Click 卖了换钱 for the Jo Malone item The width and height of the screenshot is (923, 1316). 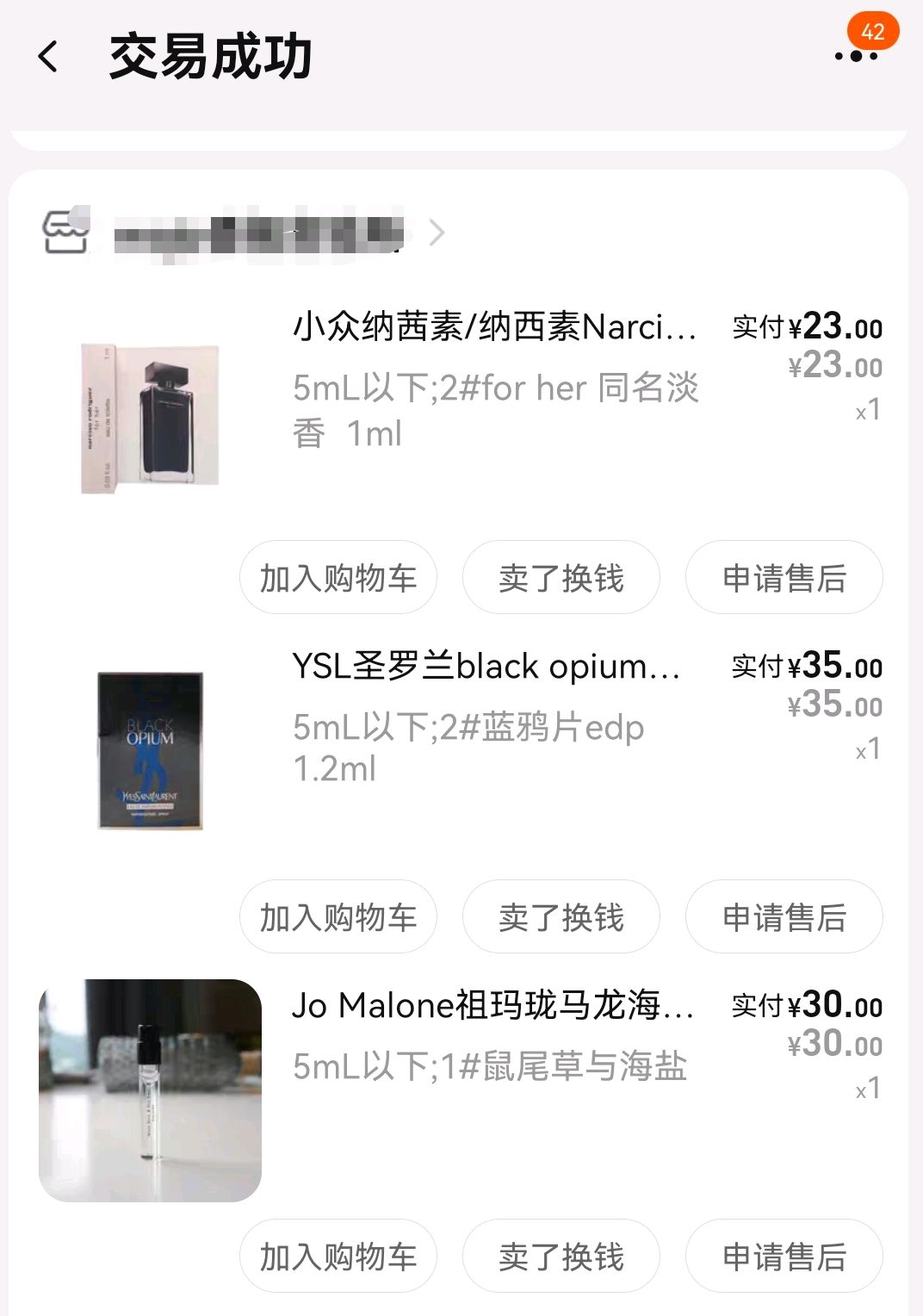pyautogui.click(x=561, y=1257)
